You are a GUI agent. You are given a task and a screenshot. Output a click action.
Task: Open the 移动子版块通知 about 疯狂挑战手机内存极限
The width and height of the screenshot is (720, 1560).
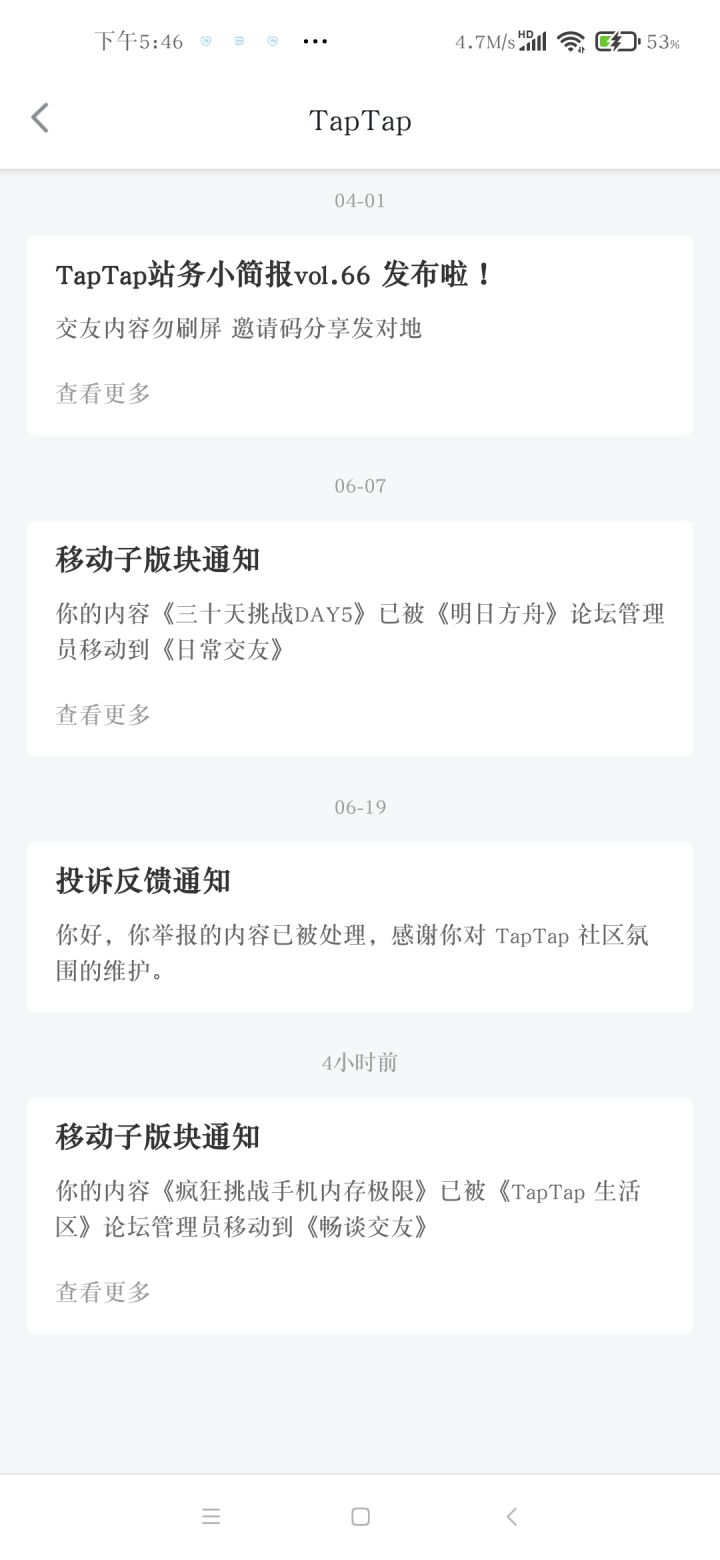pyautogui.click(x=360, y=1216)
